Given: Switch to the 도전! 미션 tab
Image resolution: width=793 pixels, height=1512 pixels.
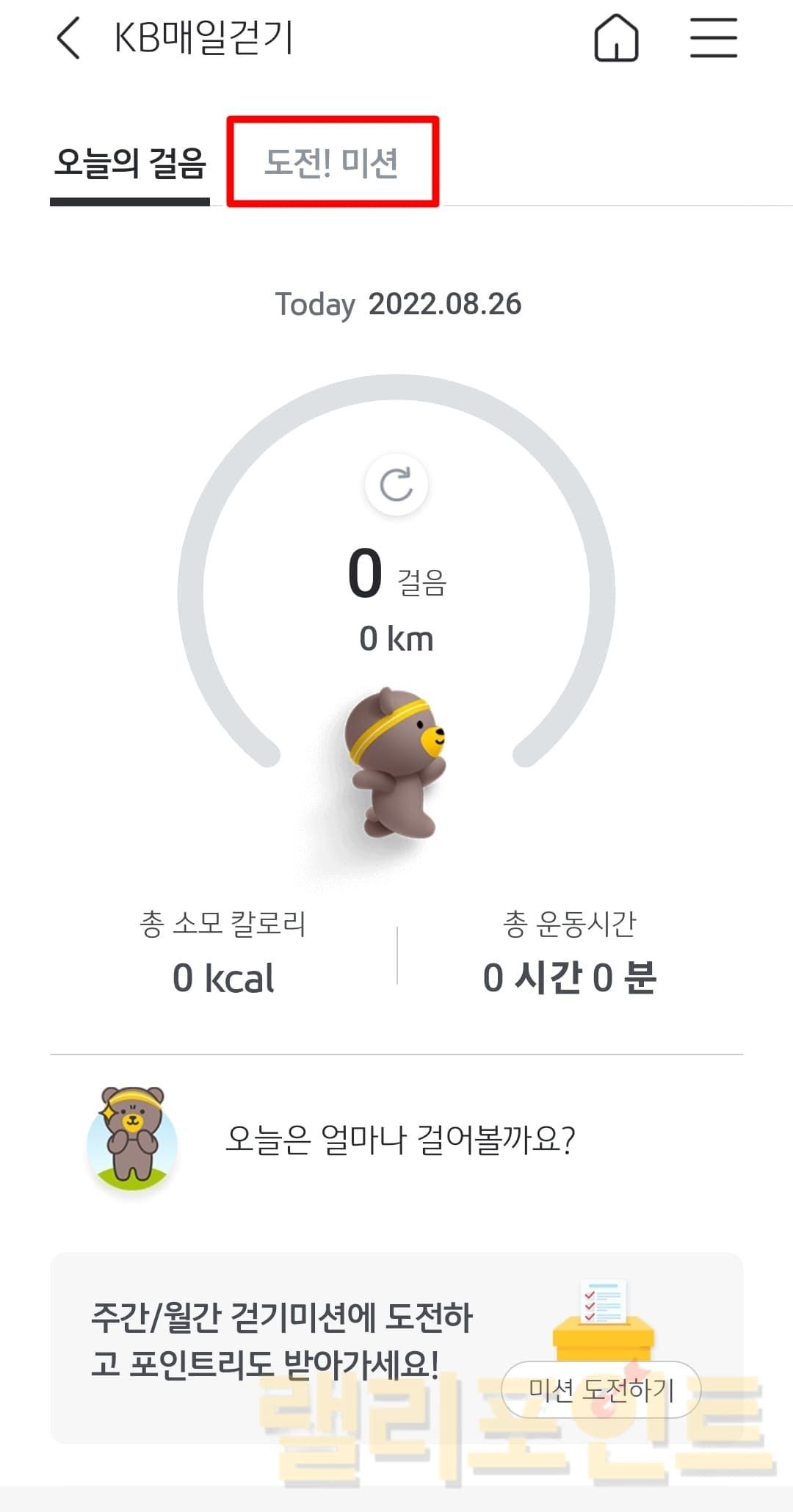Looking at the screenshot, I should [332, 162].
